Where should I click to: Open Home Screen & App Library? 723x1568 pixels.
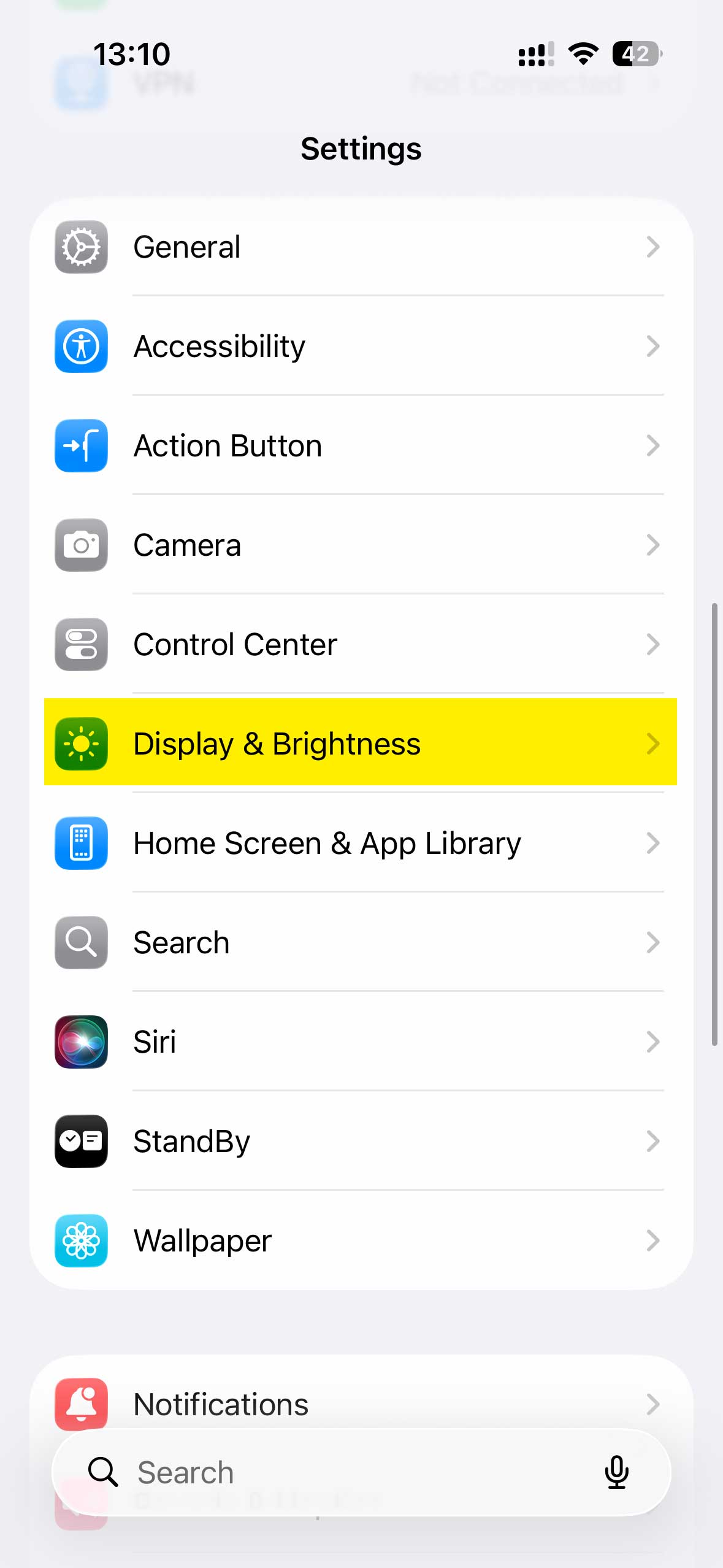coord(361,843)
